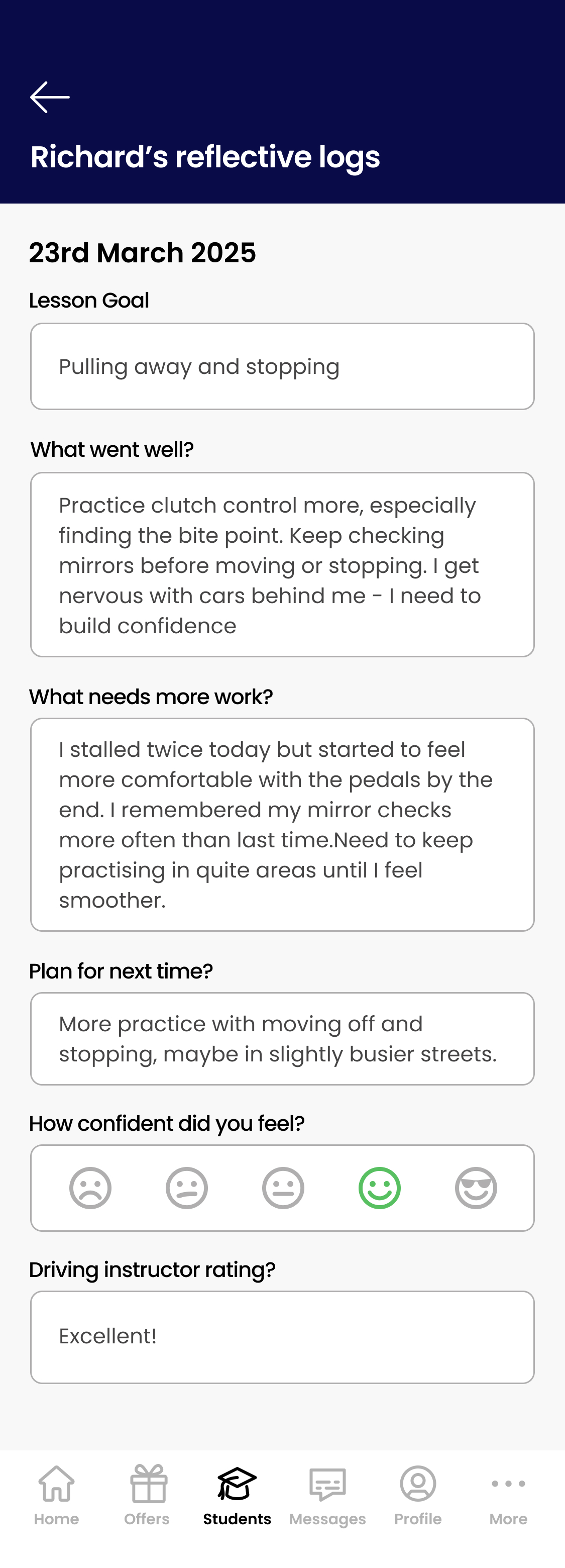Open the Profile tab

pos(418,1495)
